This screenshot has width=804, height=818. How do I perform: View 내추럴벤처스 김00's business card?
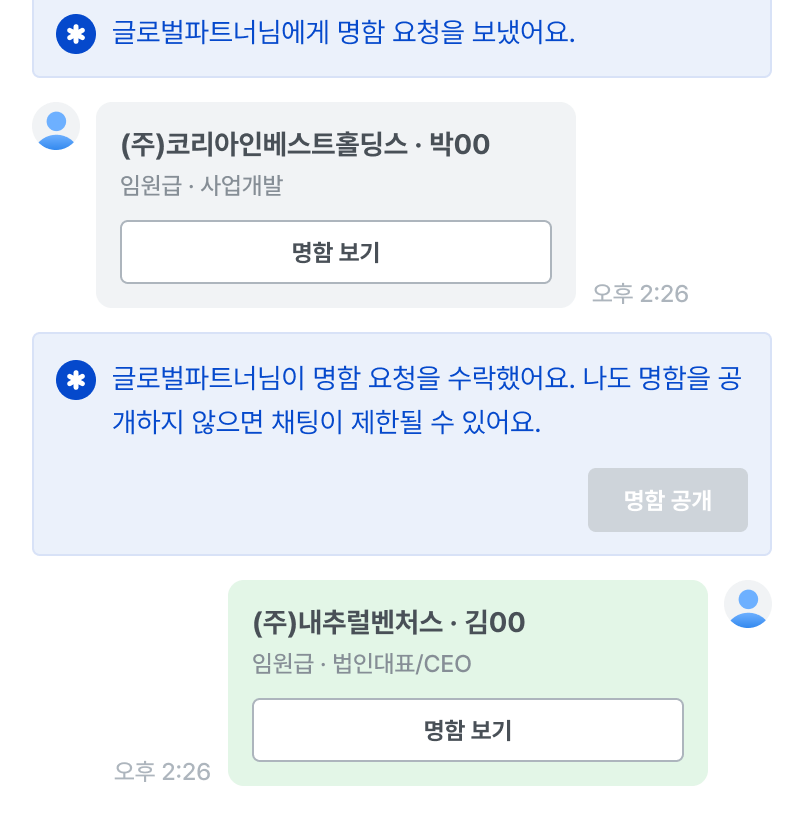coord(467,730)
